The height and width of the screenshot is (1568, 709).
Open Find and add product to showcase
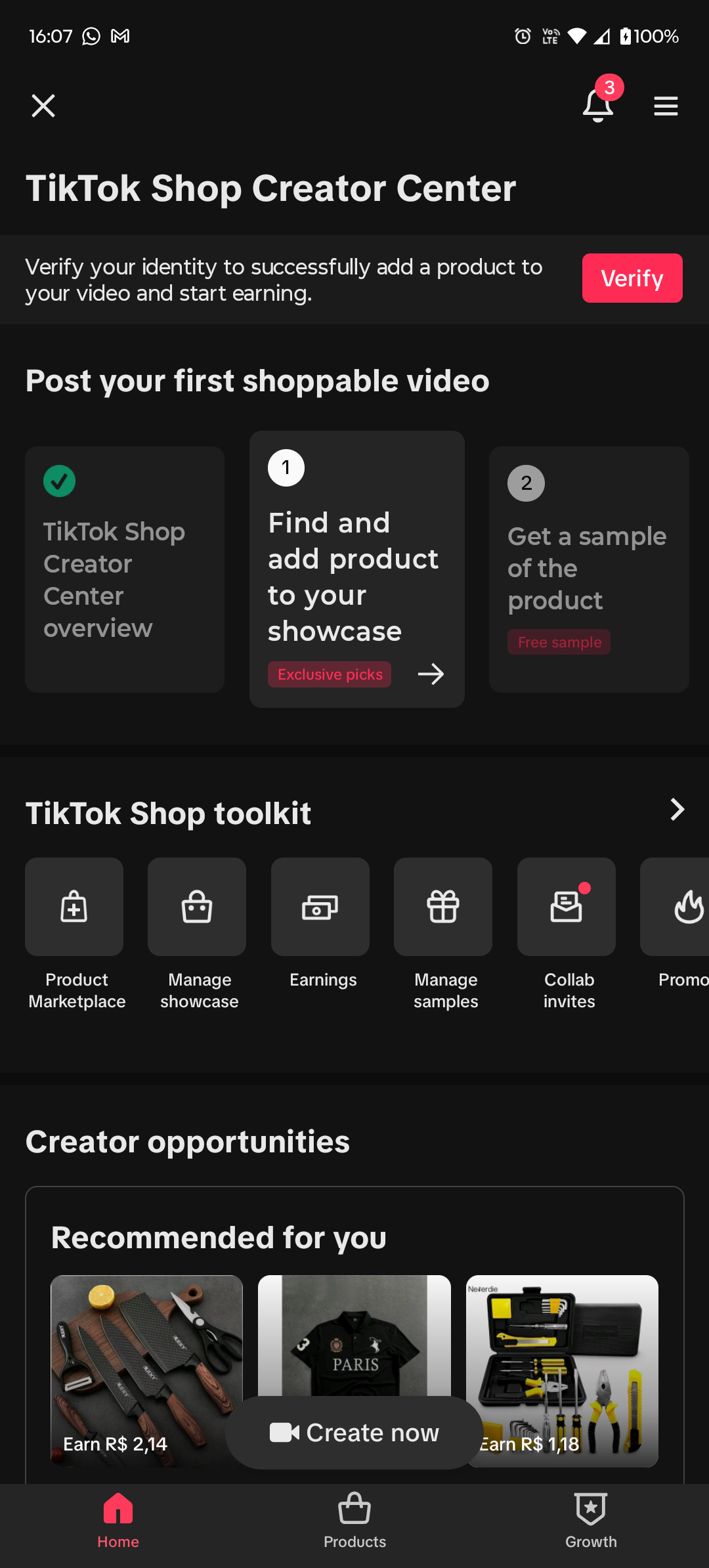point(356,569)
